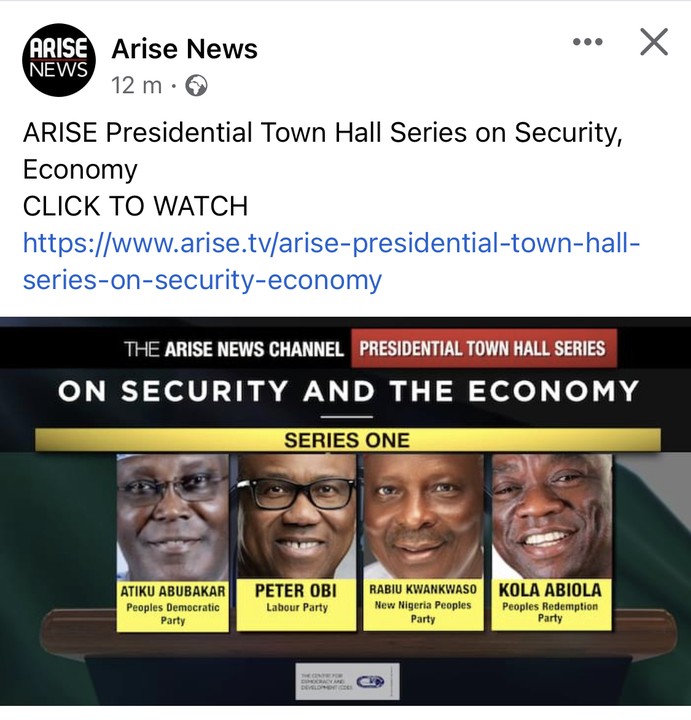
Task: Open the post's three-dot options menu
Action: [x=587, y=42]
